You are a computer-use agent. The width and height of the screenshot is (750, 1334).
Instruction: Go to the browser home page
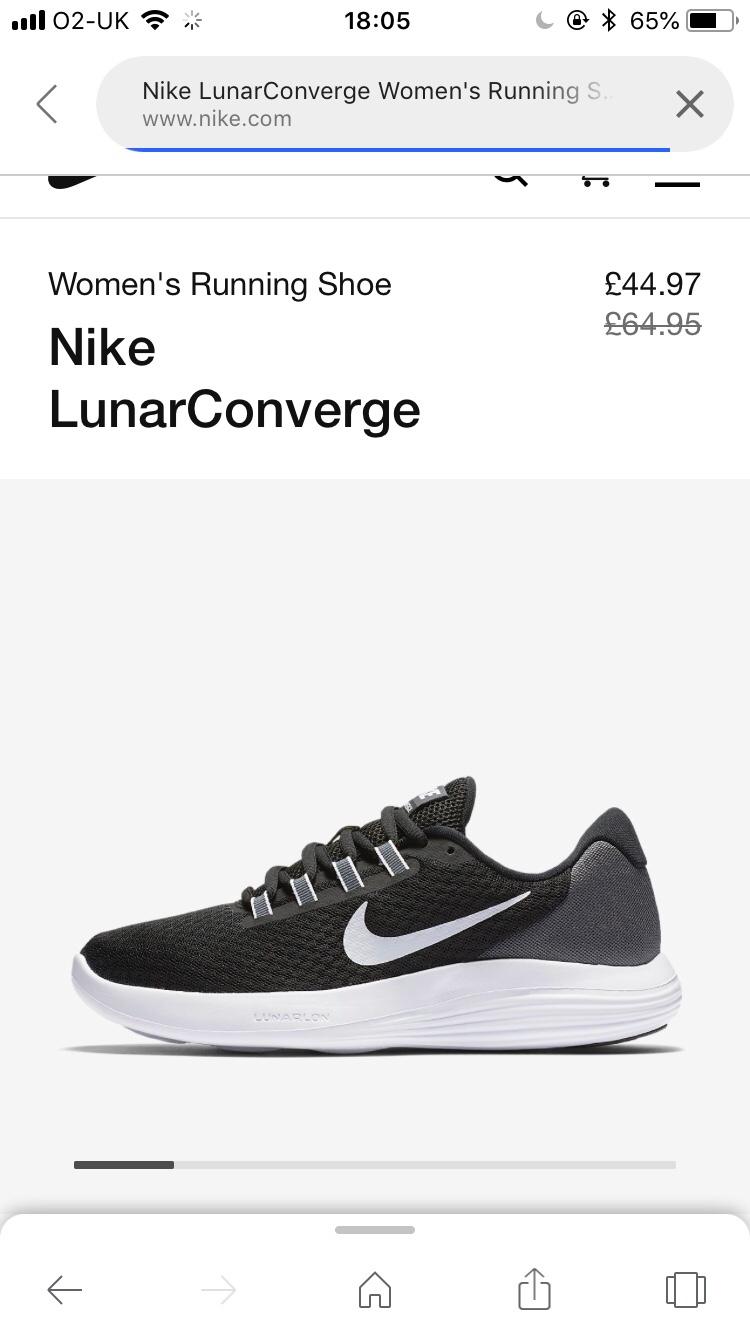coord(375,1290)
